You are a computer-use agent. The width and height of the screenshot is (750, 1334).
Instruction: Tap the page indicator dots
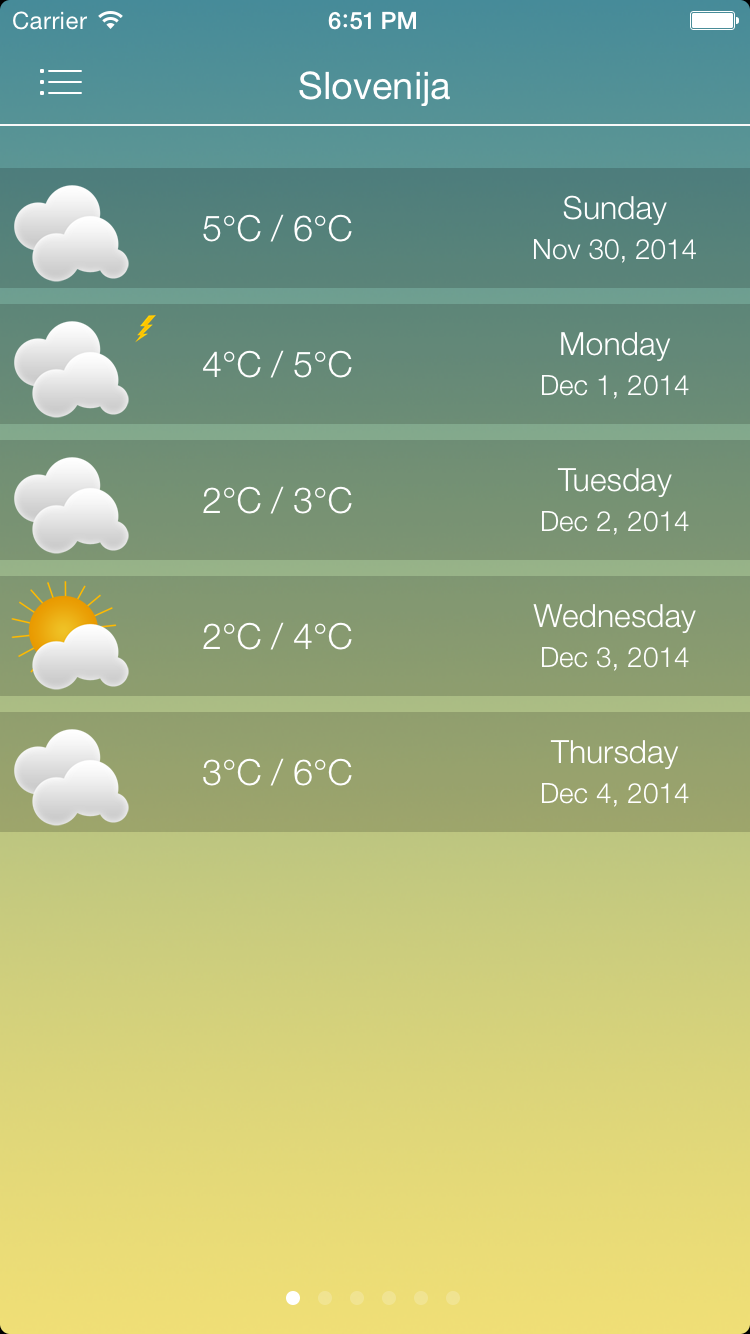[373, 1298]
